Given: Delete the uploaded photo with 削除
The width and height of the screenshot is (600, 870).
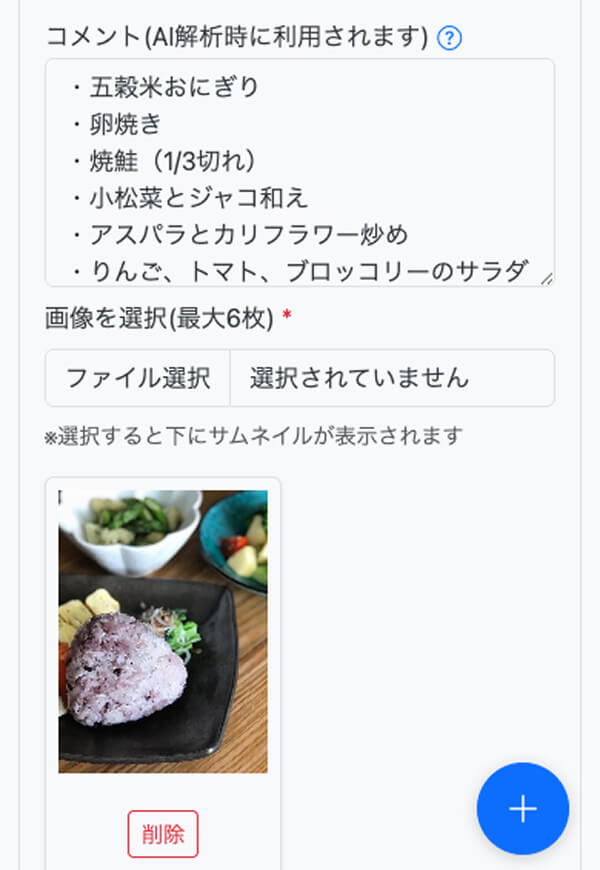Looking at the screenshot, I should pyautogui.click(x=163, y=834).
